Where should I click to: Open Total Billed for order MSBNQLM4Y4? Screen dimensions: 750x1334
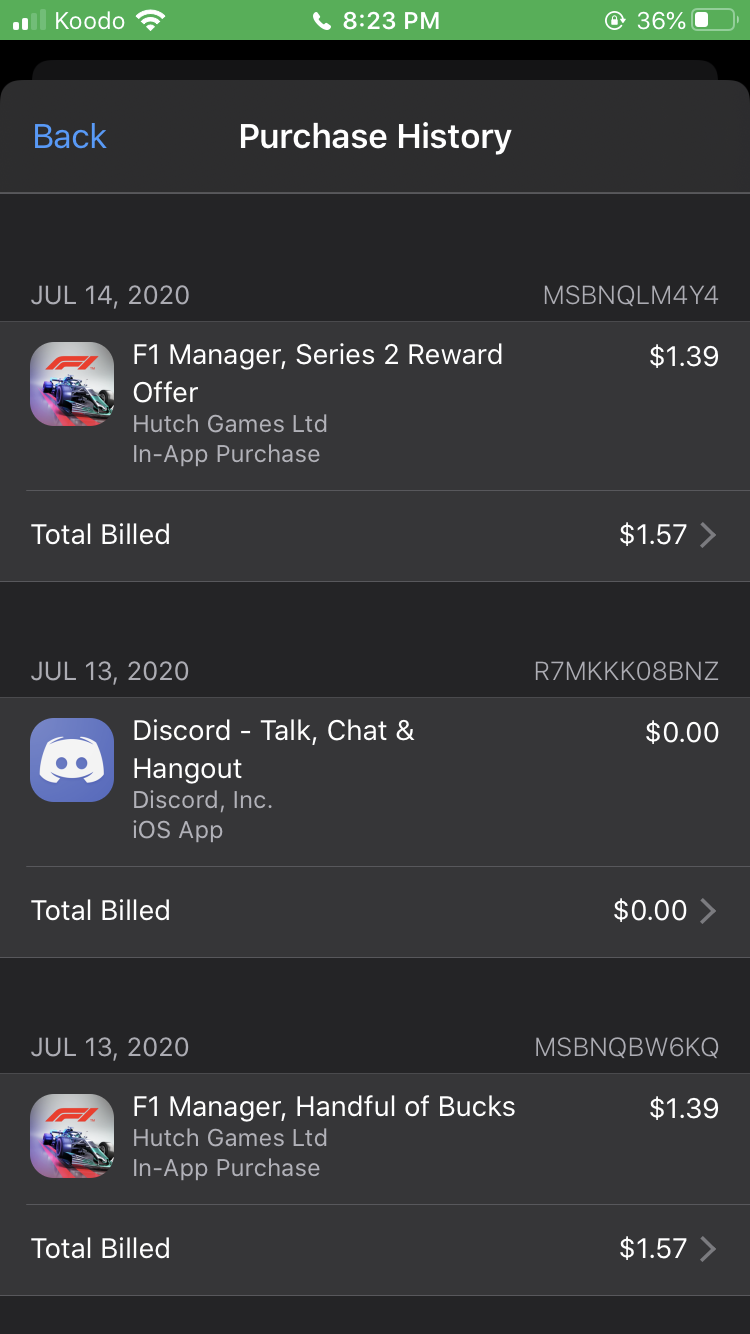pyautogui.click(x=375, y=535)
